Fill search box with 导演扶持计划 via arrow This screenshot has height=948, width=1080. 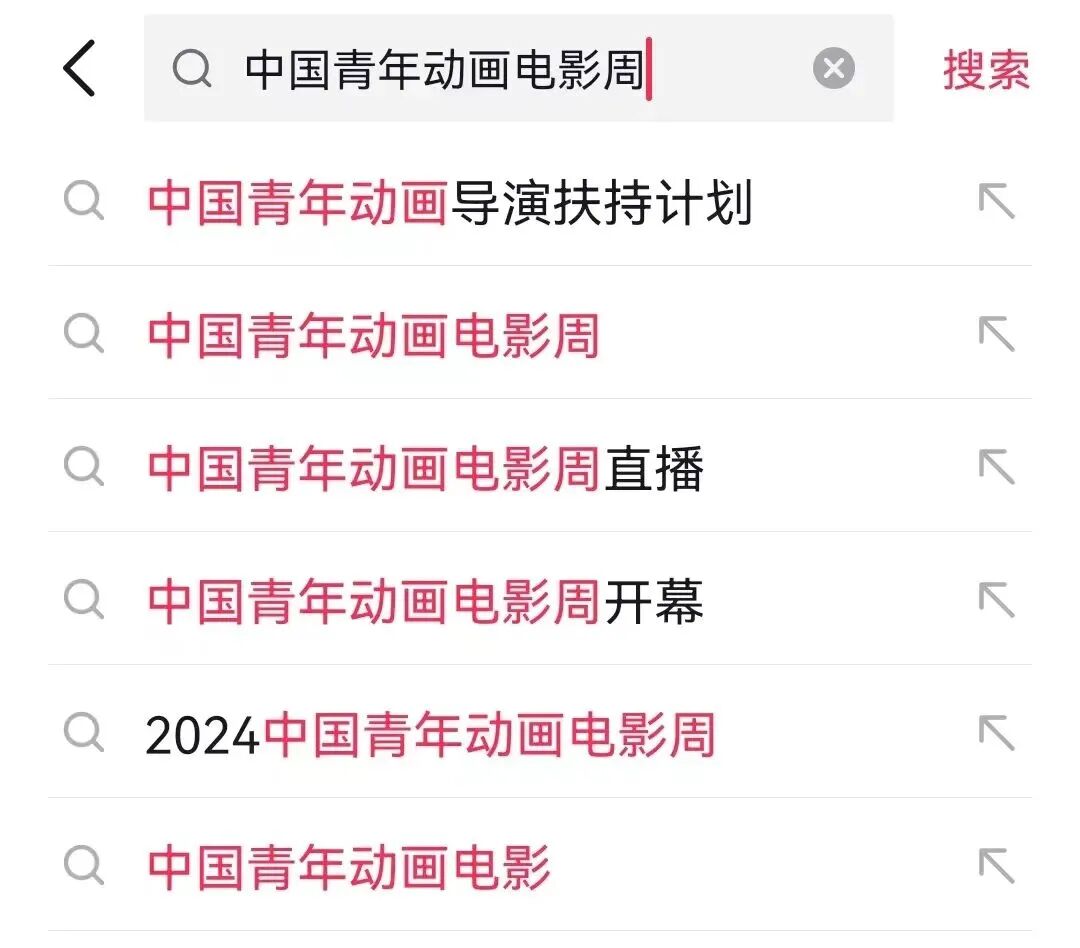pyautogui.click(x=996, y=203)
